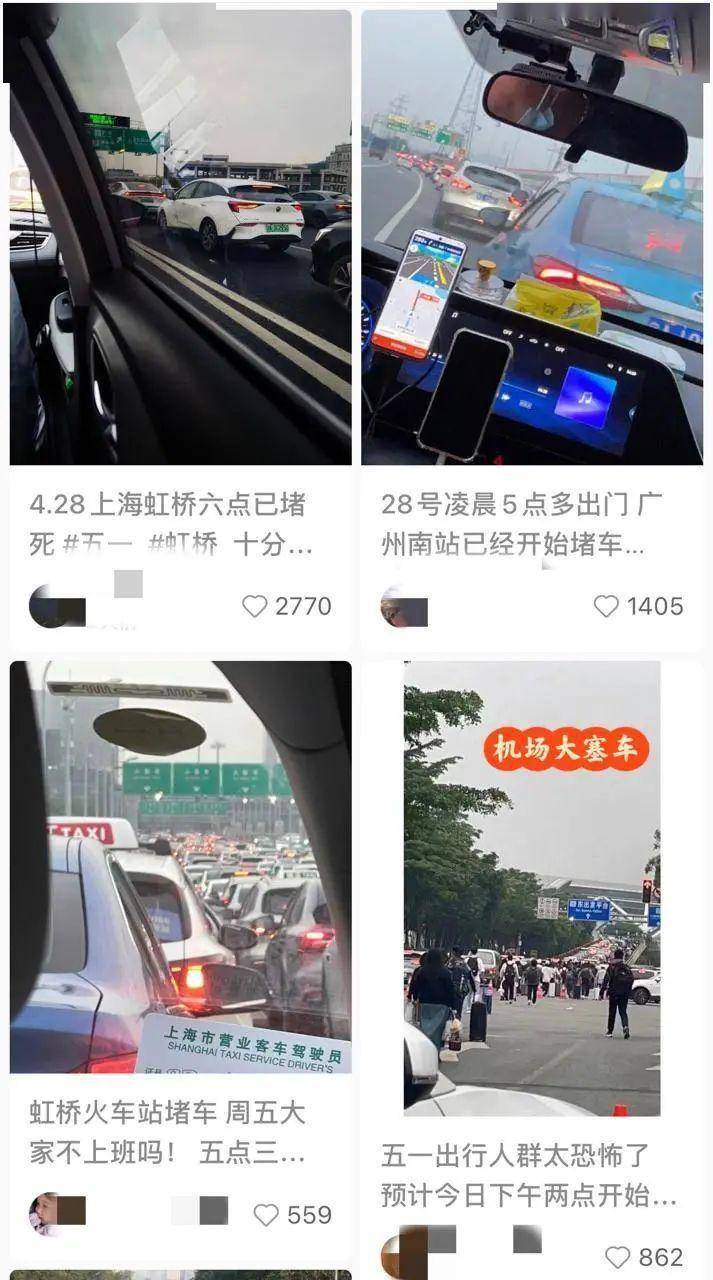Viewport: 713px width, 1280px height.
Task: Like the post with 559 likes
Action: pyautogui.click(x=266, y=1215)
